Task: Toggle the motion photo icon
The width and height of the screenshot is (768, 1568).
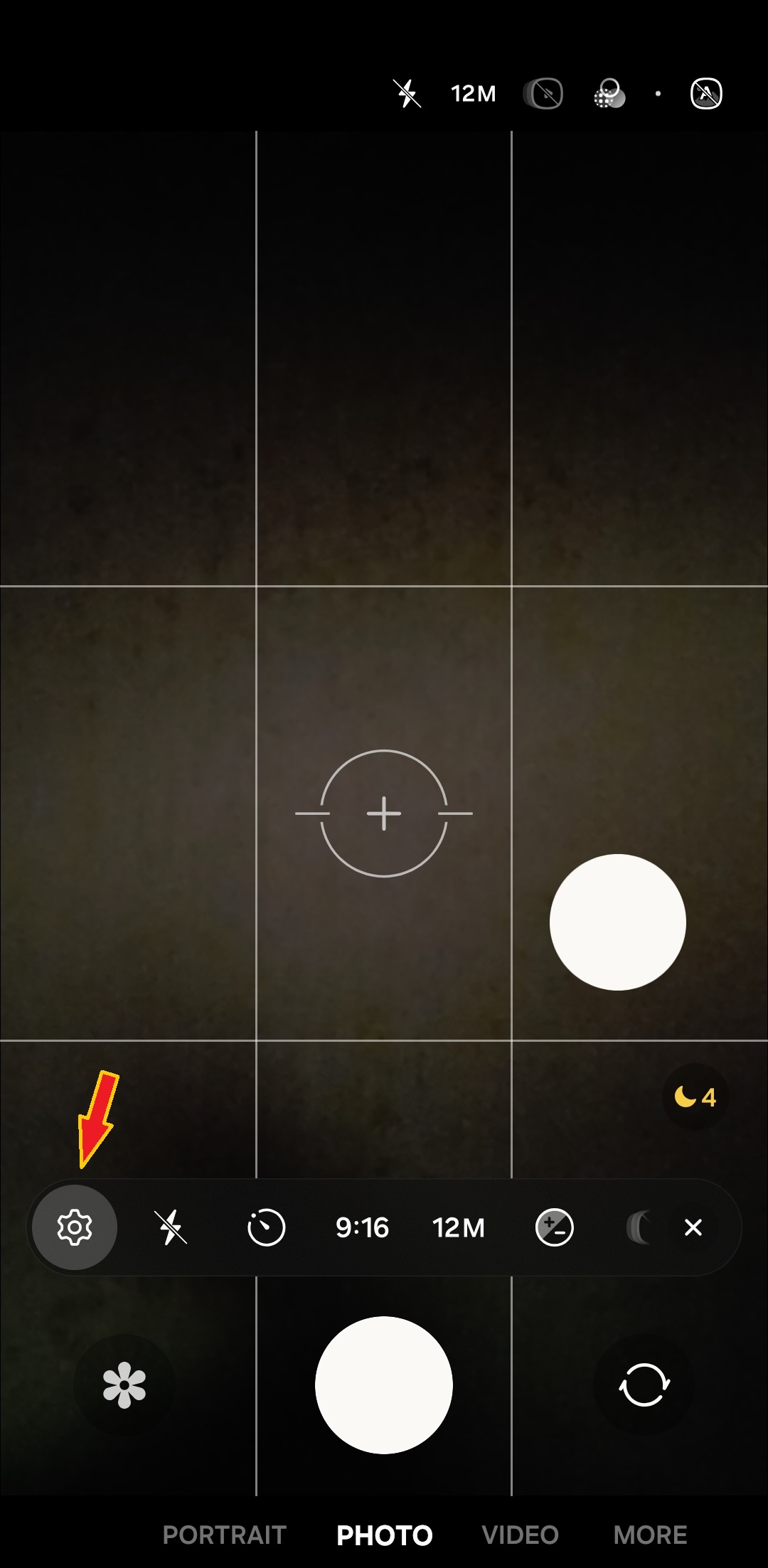Action: tap(544, 93)
